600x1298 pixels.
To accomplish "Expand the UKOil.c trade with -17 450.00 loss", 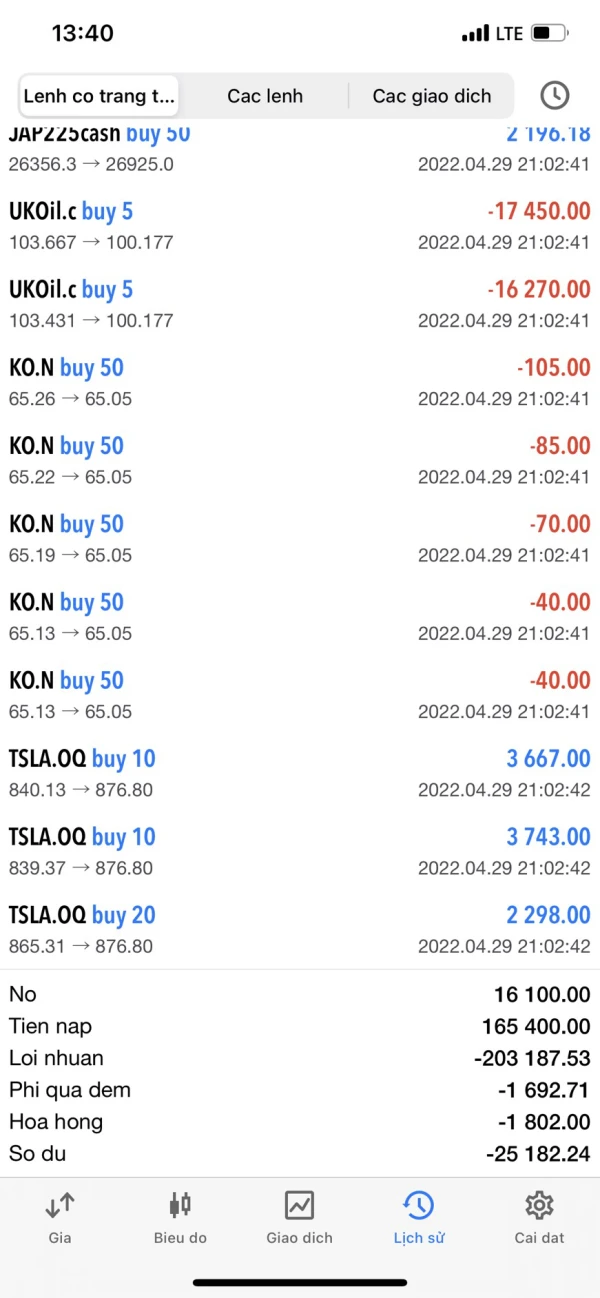I will click(x=300, y=226).
